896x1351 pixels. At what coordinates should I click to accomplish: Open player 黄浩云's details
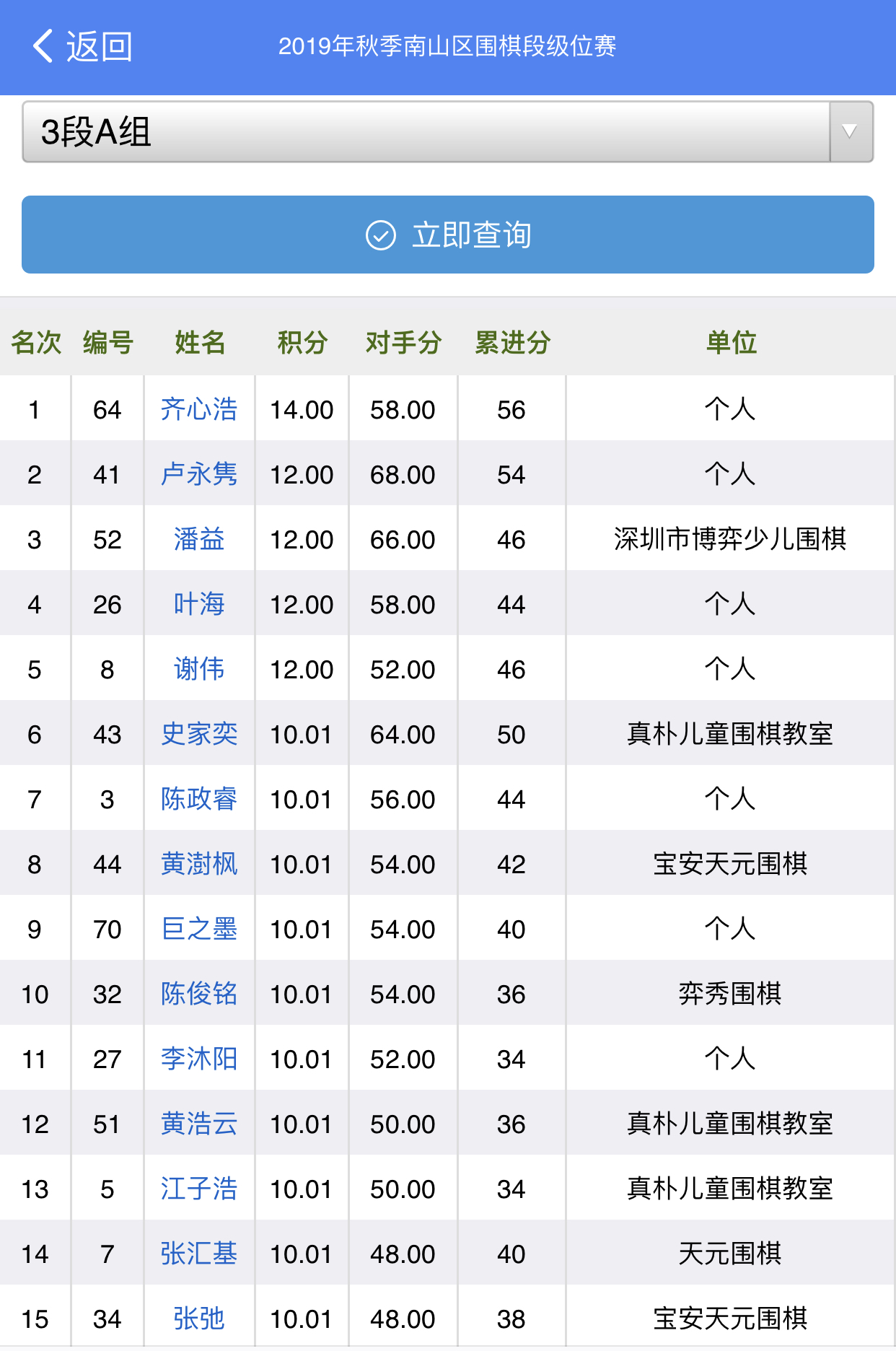click(x=199, y=1124)
